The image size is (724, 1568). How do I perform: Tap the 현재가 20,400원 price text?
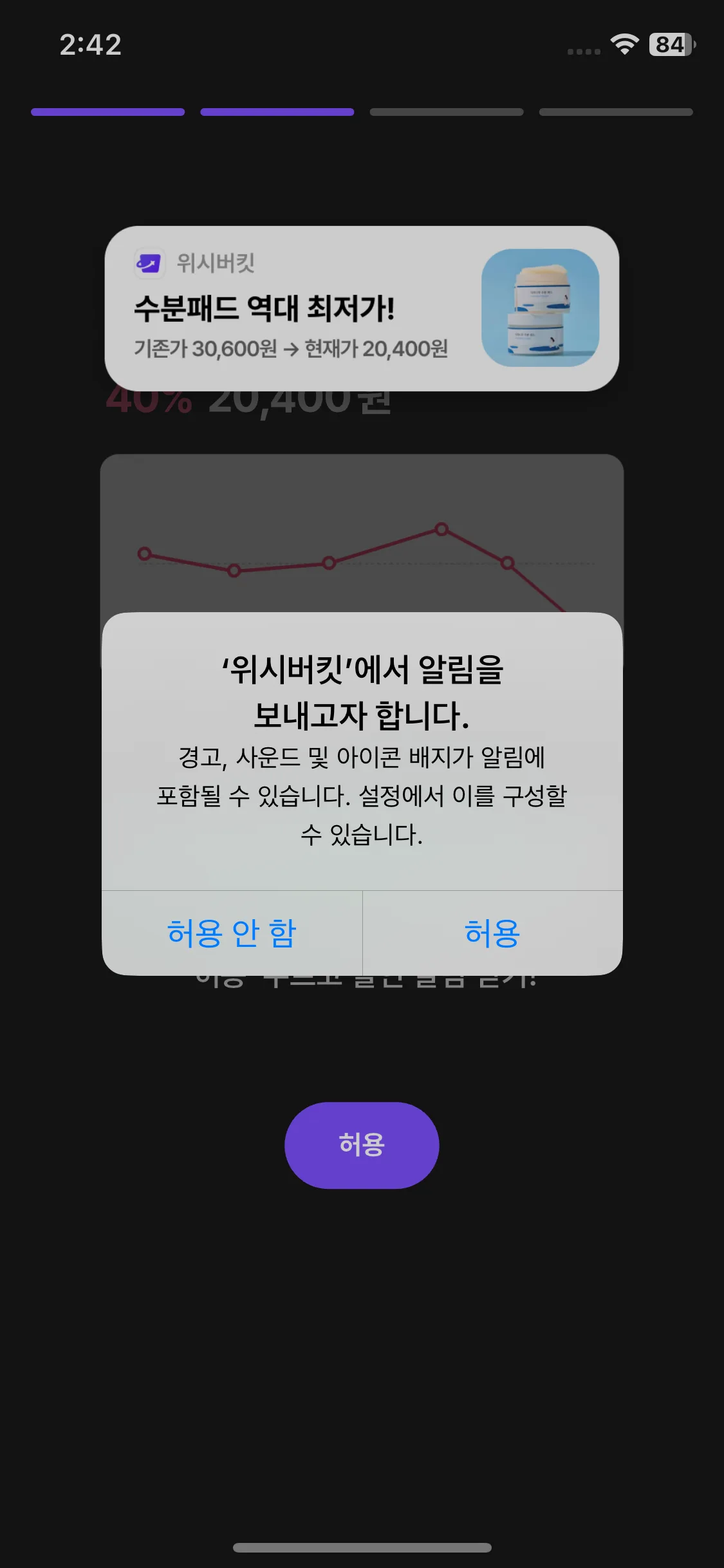click(x=376, y=348)
